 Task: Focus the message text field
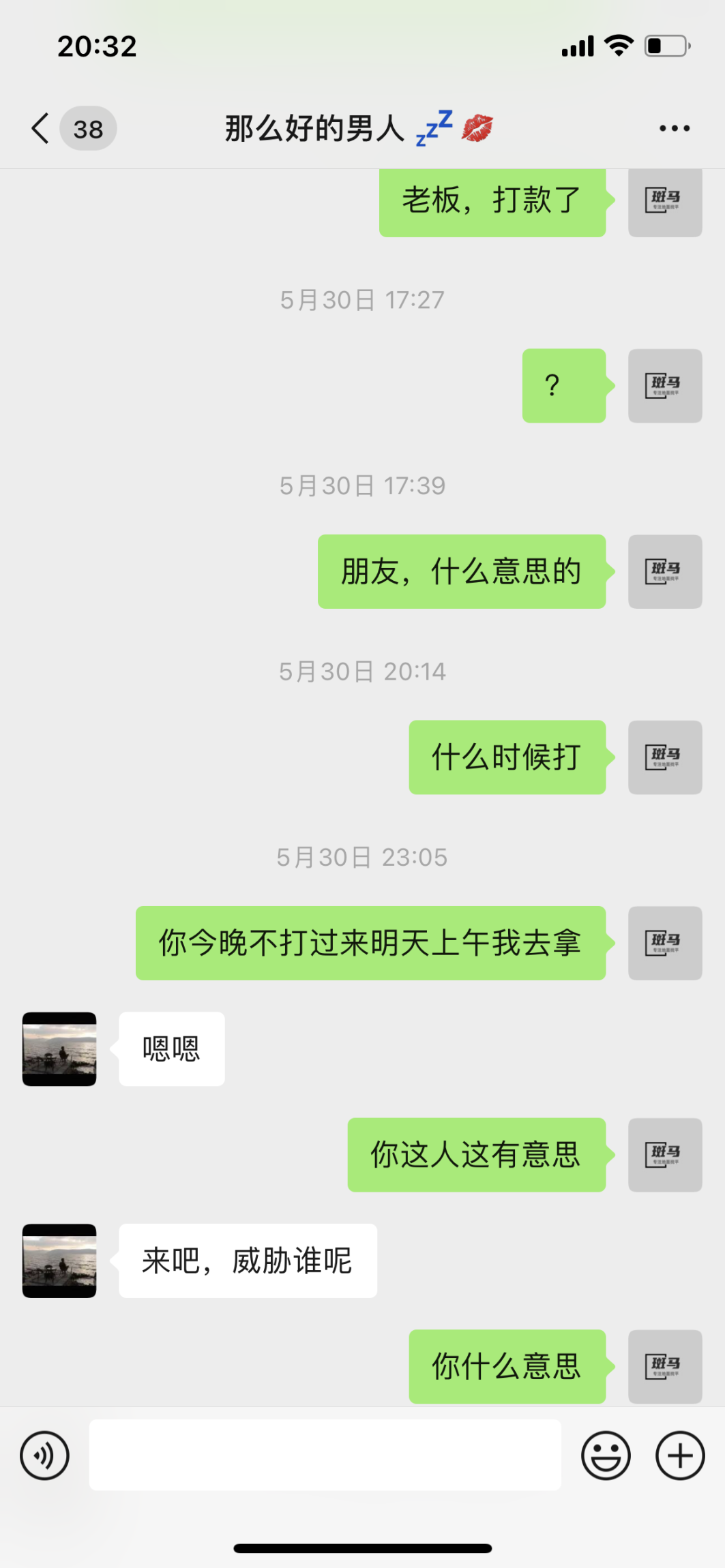tap(325, 1455)
